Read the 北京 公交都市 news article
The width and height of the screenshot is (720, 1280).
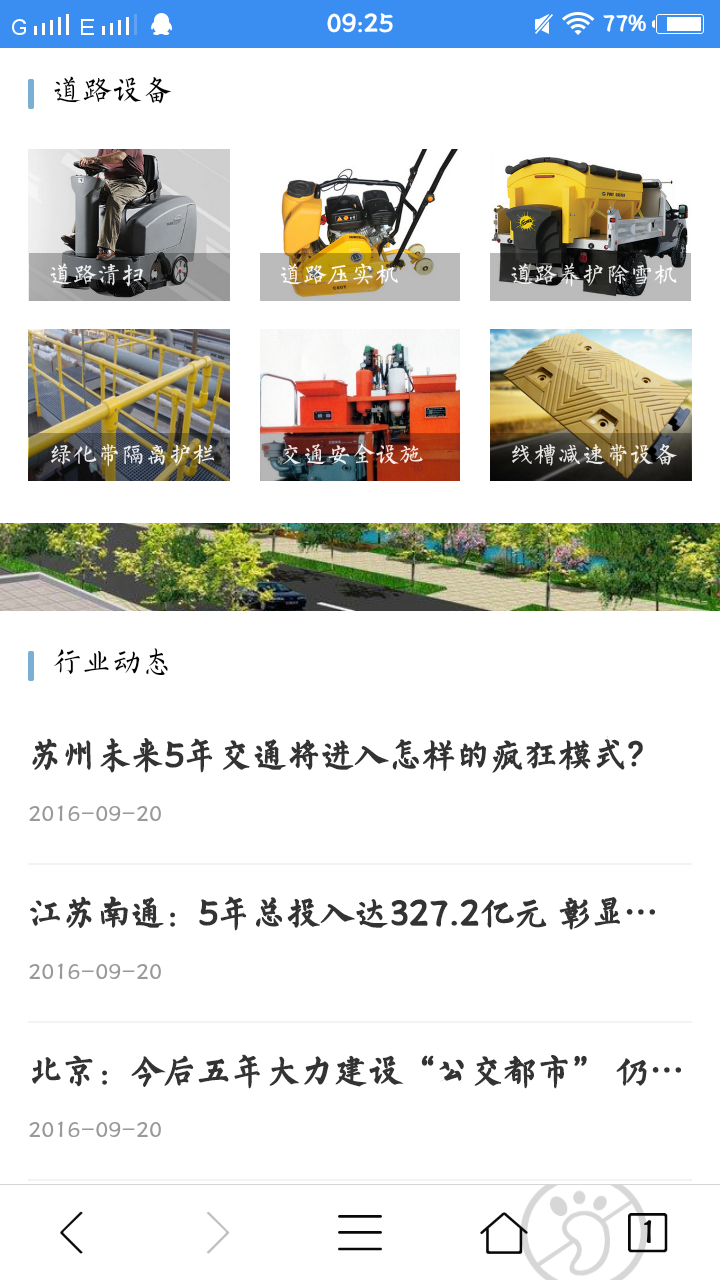point(356,1072)
